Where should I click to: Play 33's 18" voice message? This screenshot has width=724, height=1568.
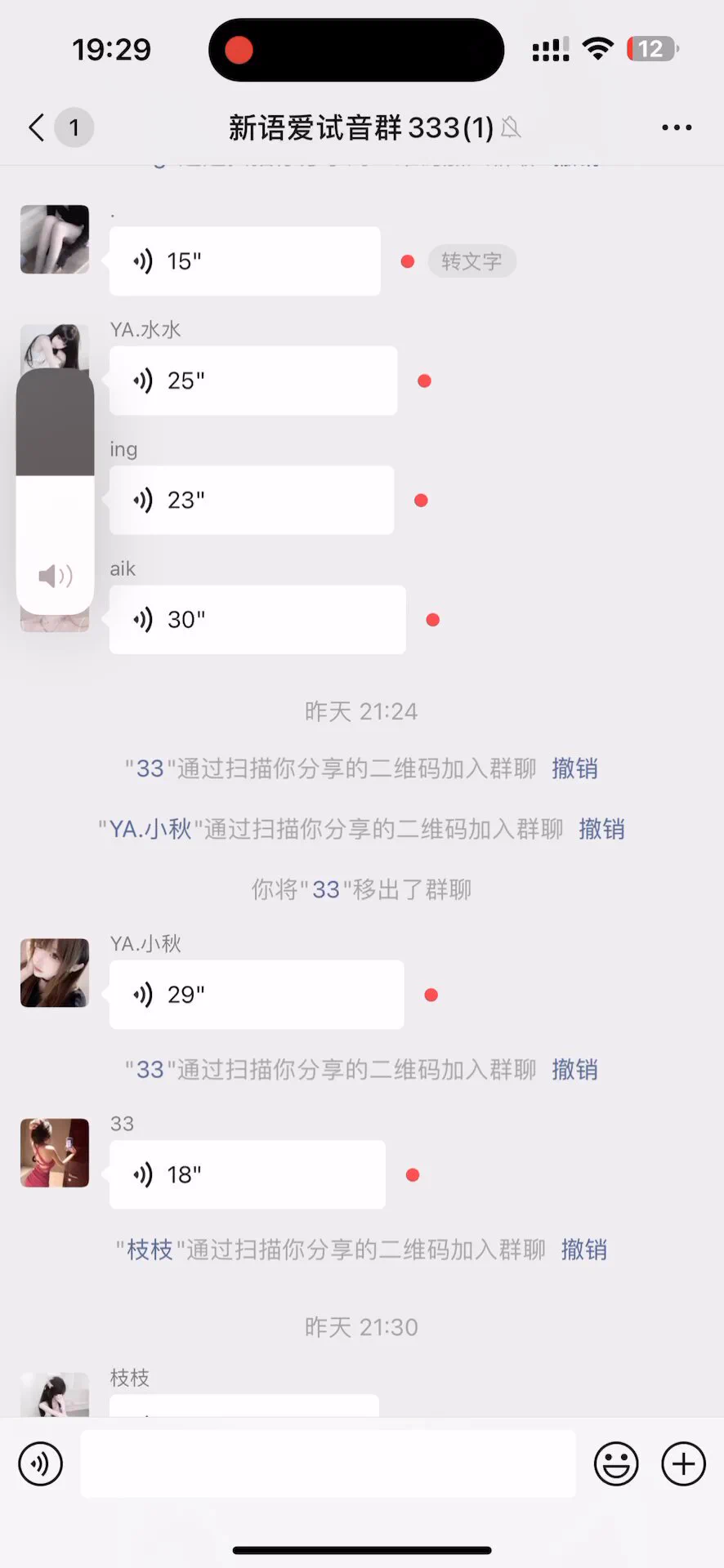coord(247,1174)
